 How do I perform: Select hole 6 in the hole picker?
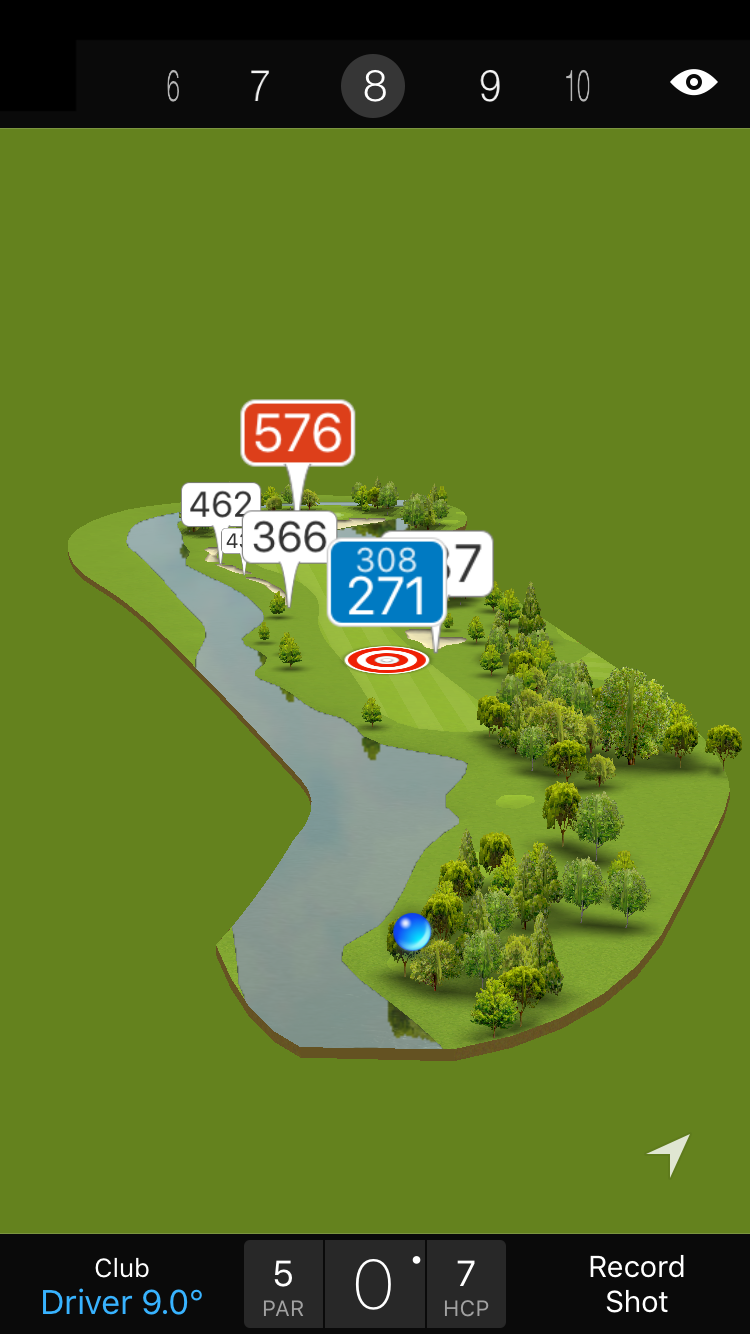click(173, 87)
